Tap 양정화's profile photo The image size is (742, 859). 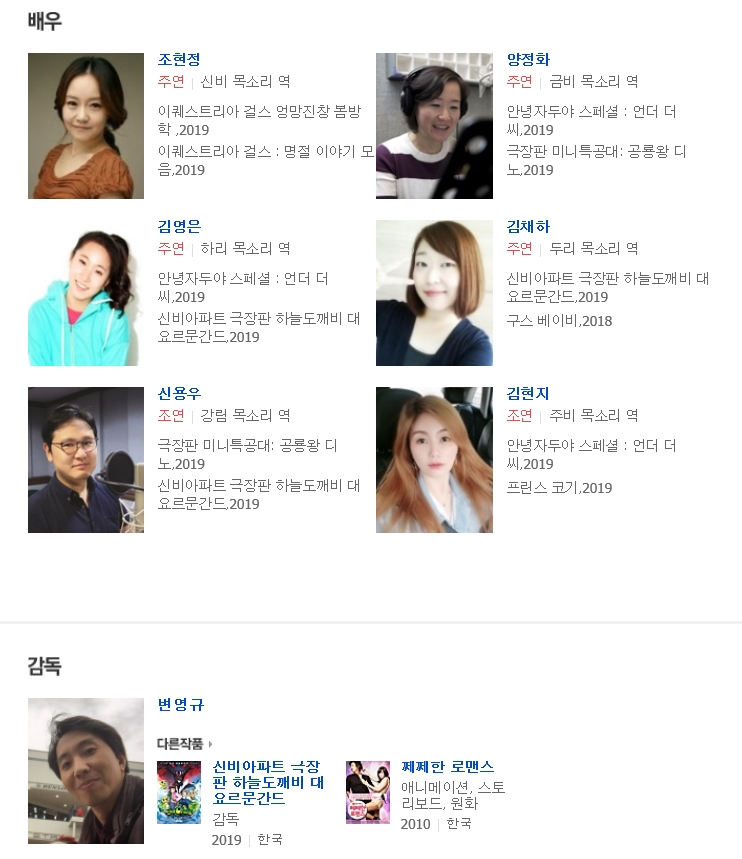434,126
